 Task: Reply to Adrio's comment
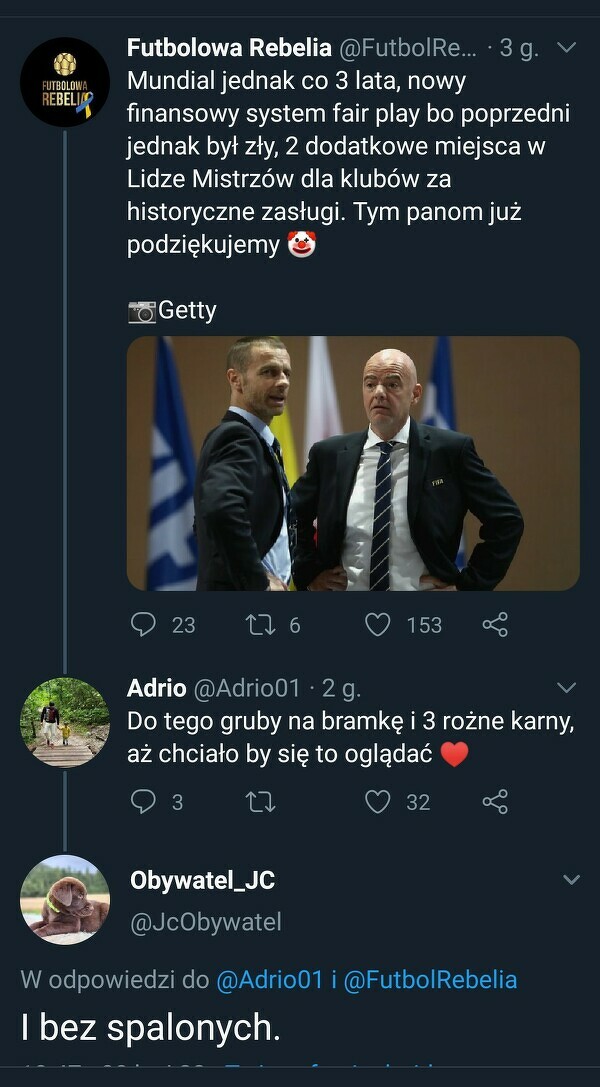(145, 802)
